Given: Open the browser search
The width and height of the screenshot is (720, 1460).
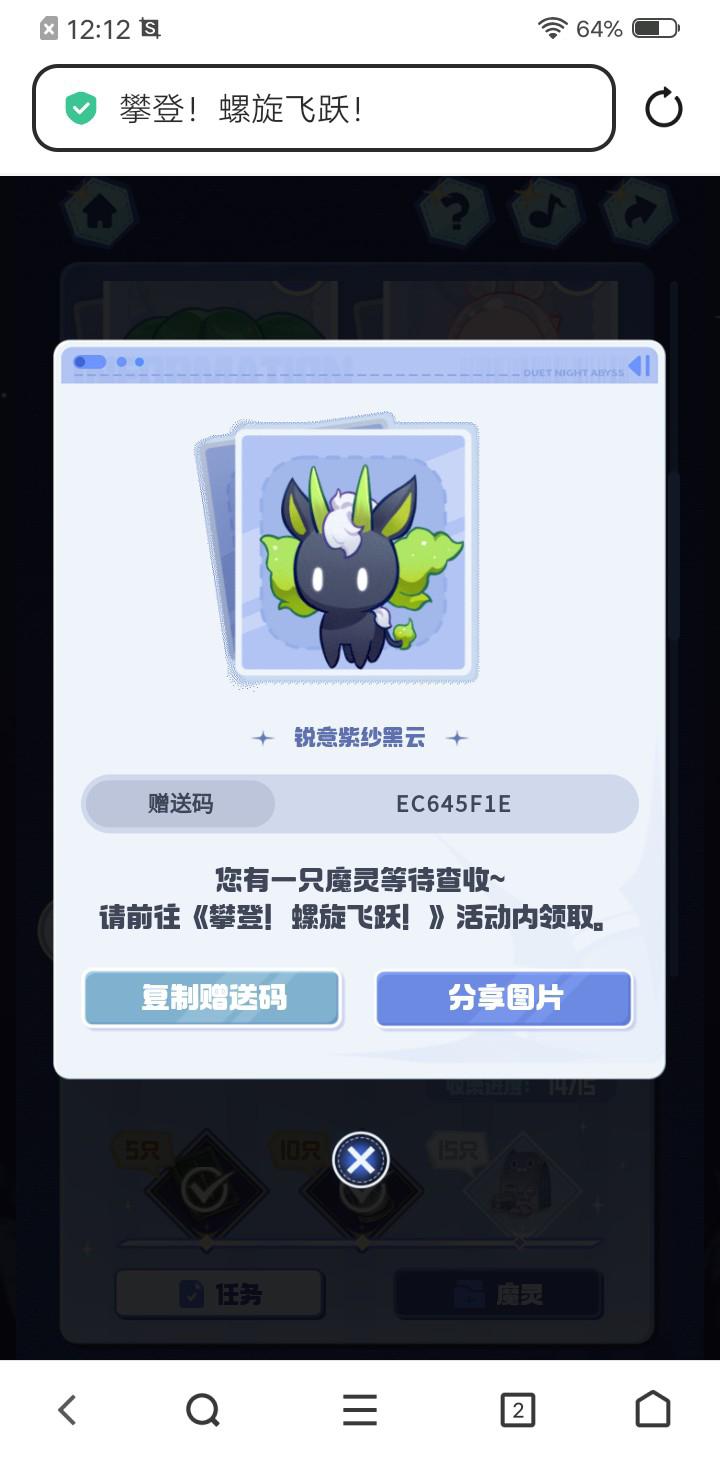Looking at the screenshot, I should pos(203,1410).
